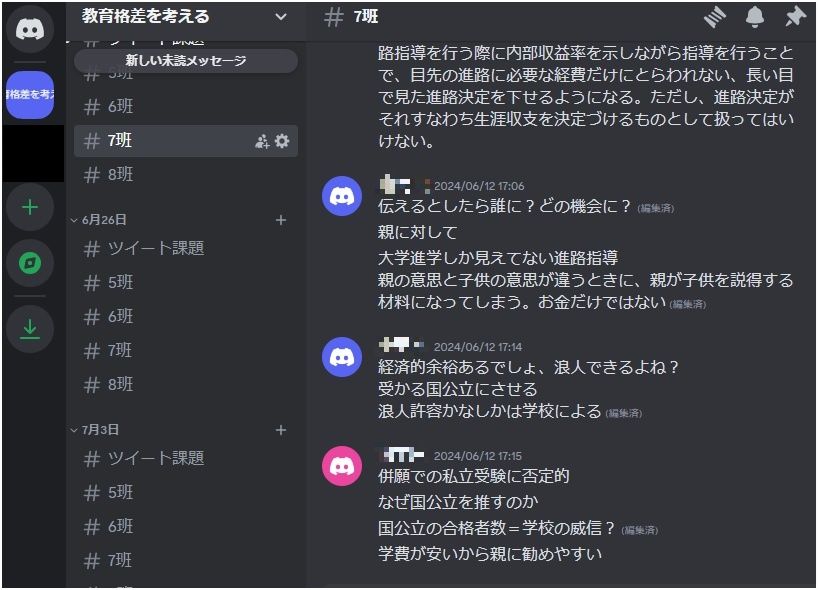Select the 教育格差を考える server icon
Screen dimensions: 818x590
pos(30,95)
